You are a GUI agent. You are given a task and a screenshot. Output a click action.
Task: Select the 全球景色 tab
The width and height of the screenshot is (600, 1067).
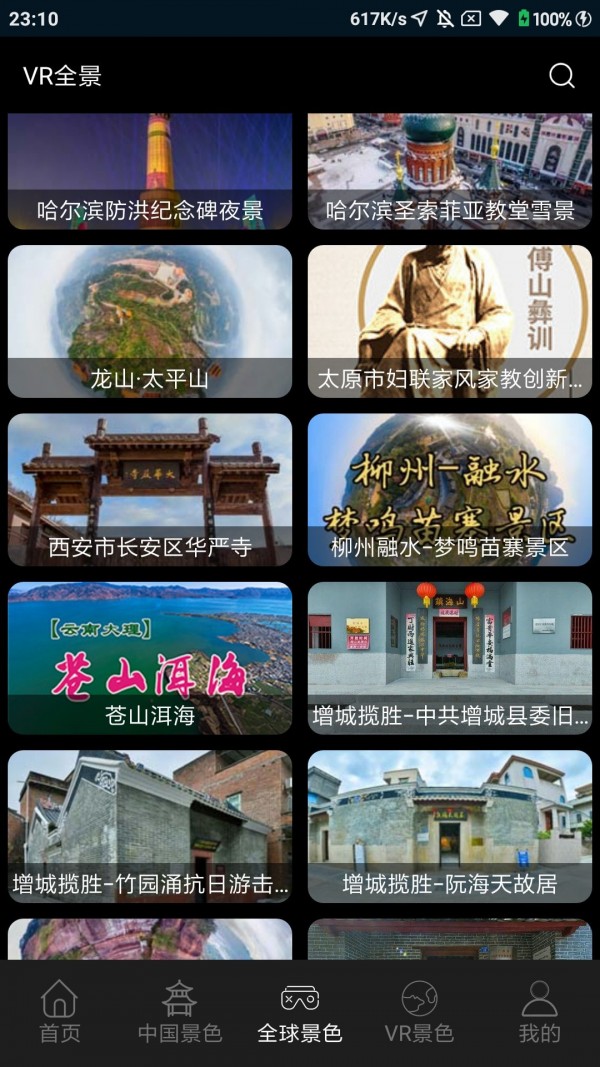click(x=300, y=1013)
